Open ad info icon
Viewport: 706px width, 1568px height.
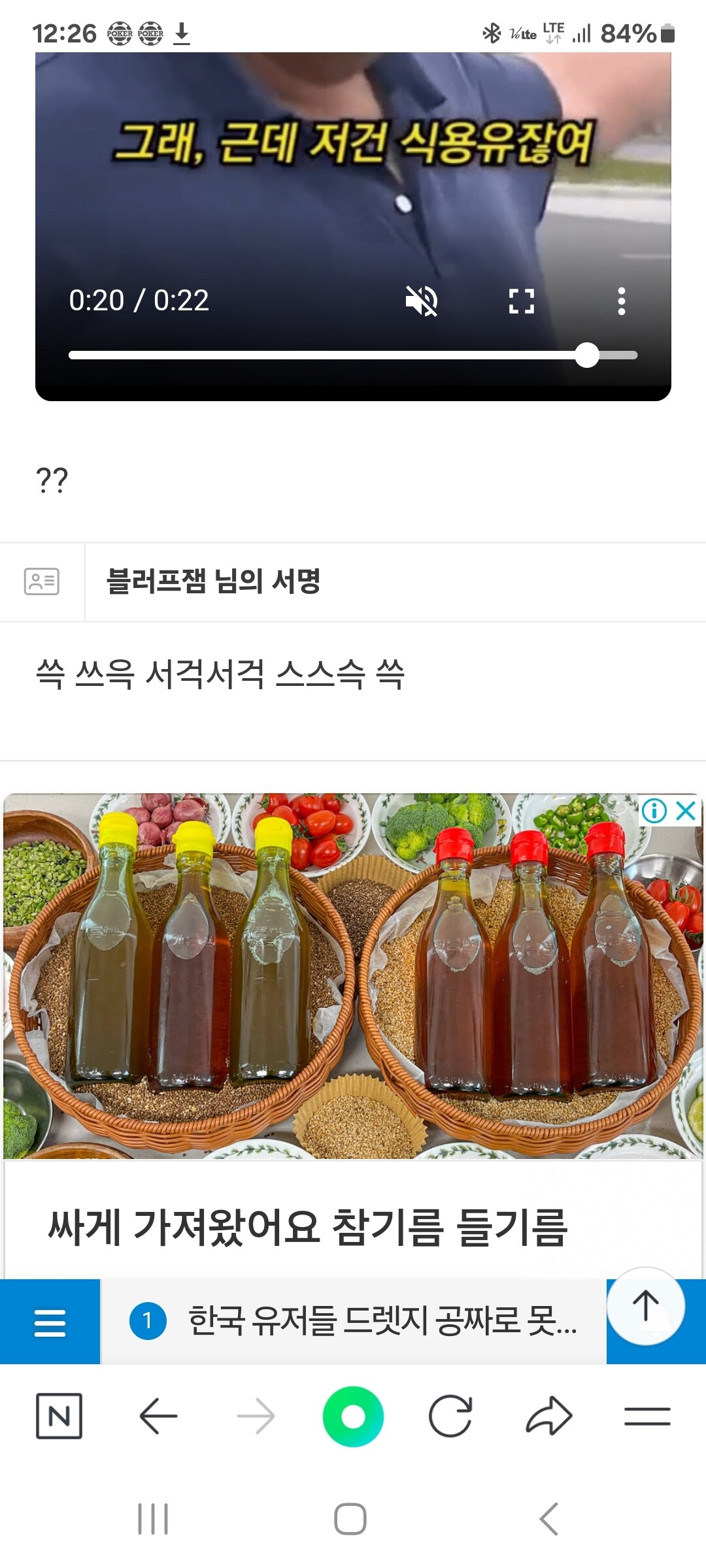(654, 811)
